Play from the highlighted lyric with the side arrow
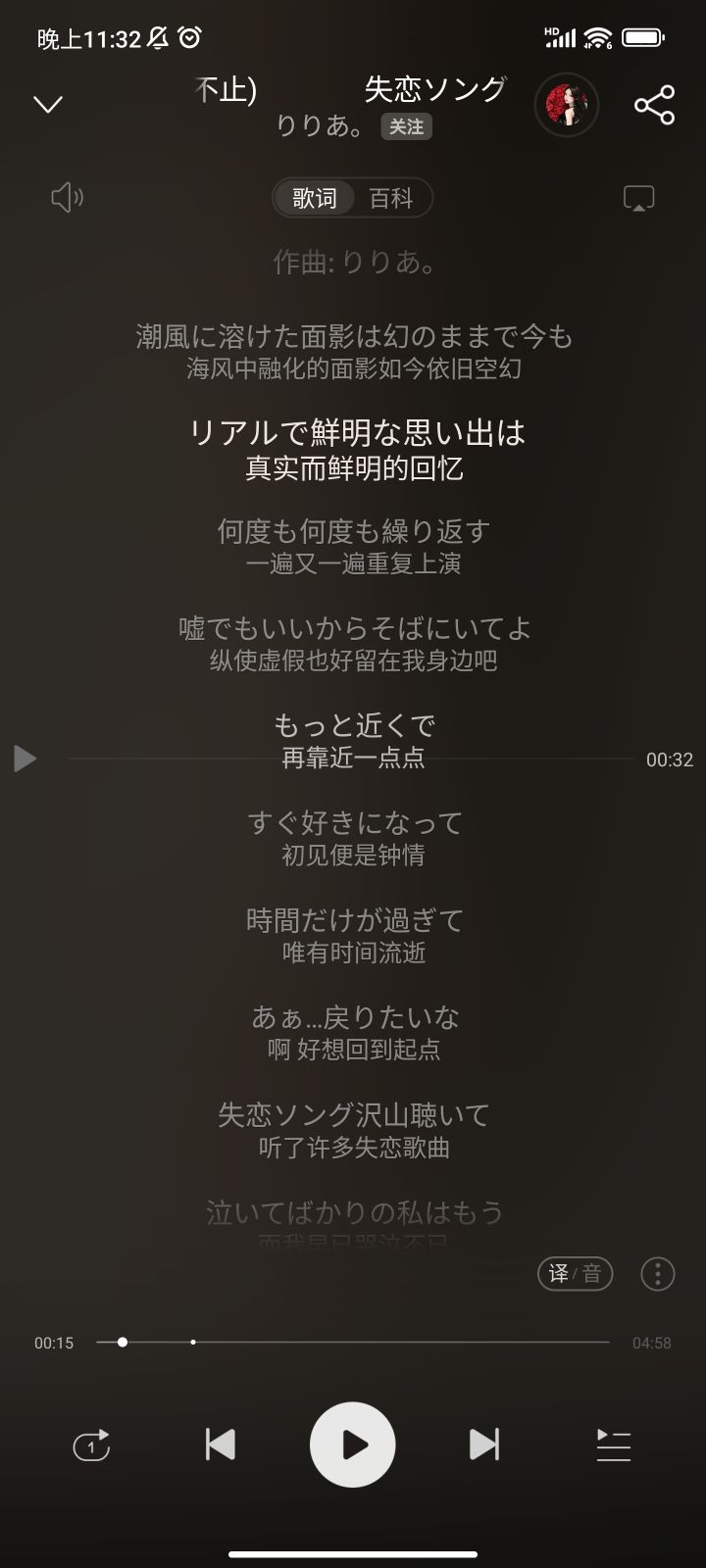Screen dimensions: 706x1568 [25, 758]
